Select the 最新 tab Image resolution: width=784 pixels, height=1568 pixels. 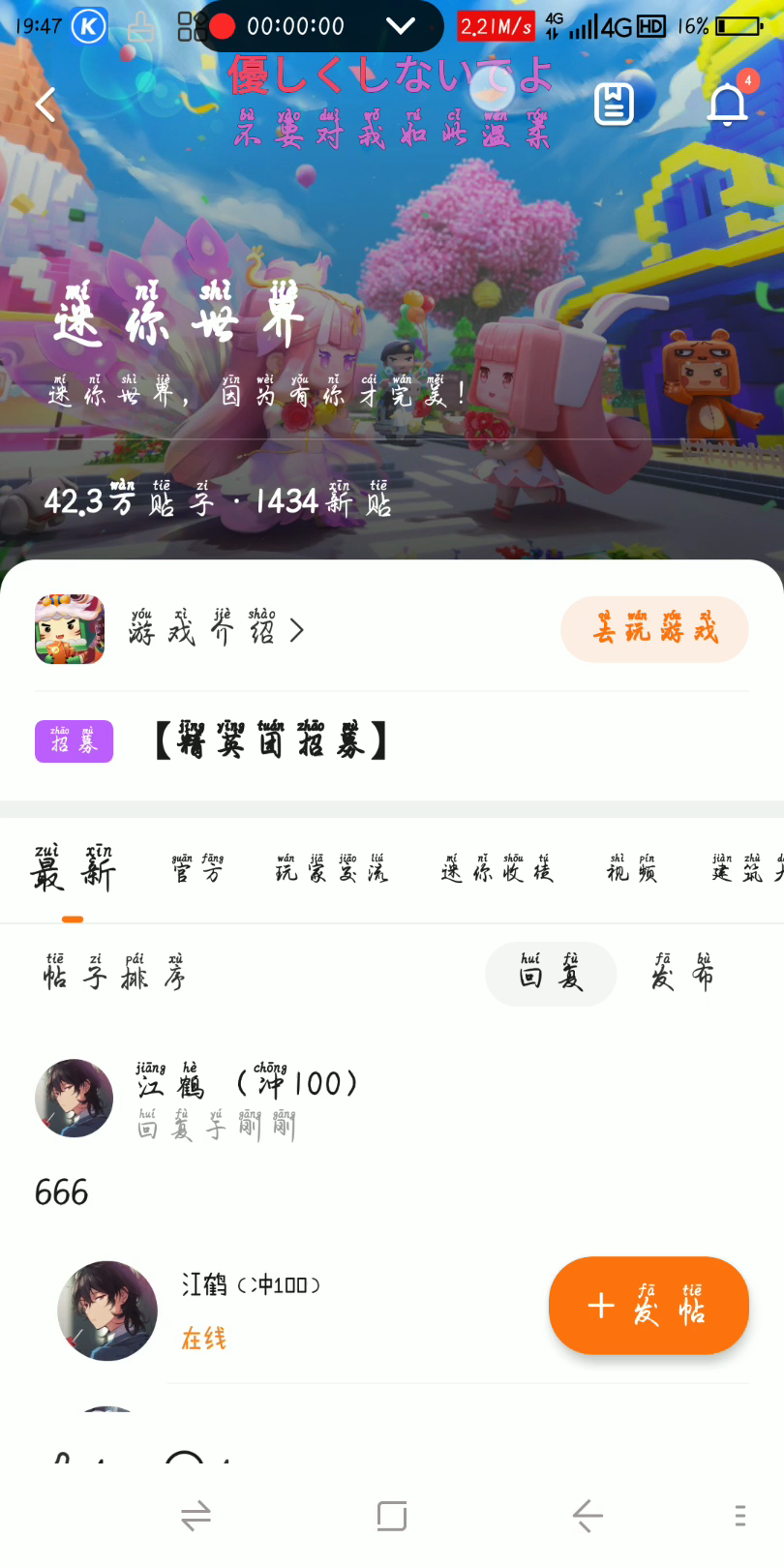(73, 869)
